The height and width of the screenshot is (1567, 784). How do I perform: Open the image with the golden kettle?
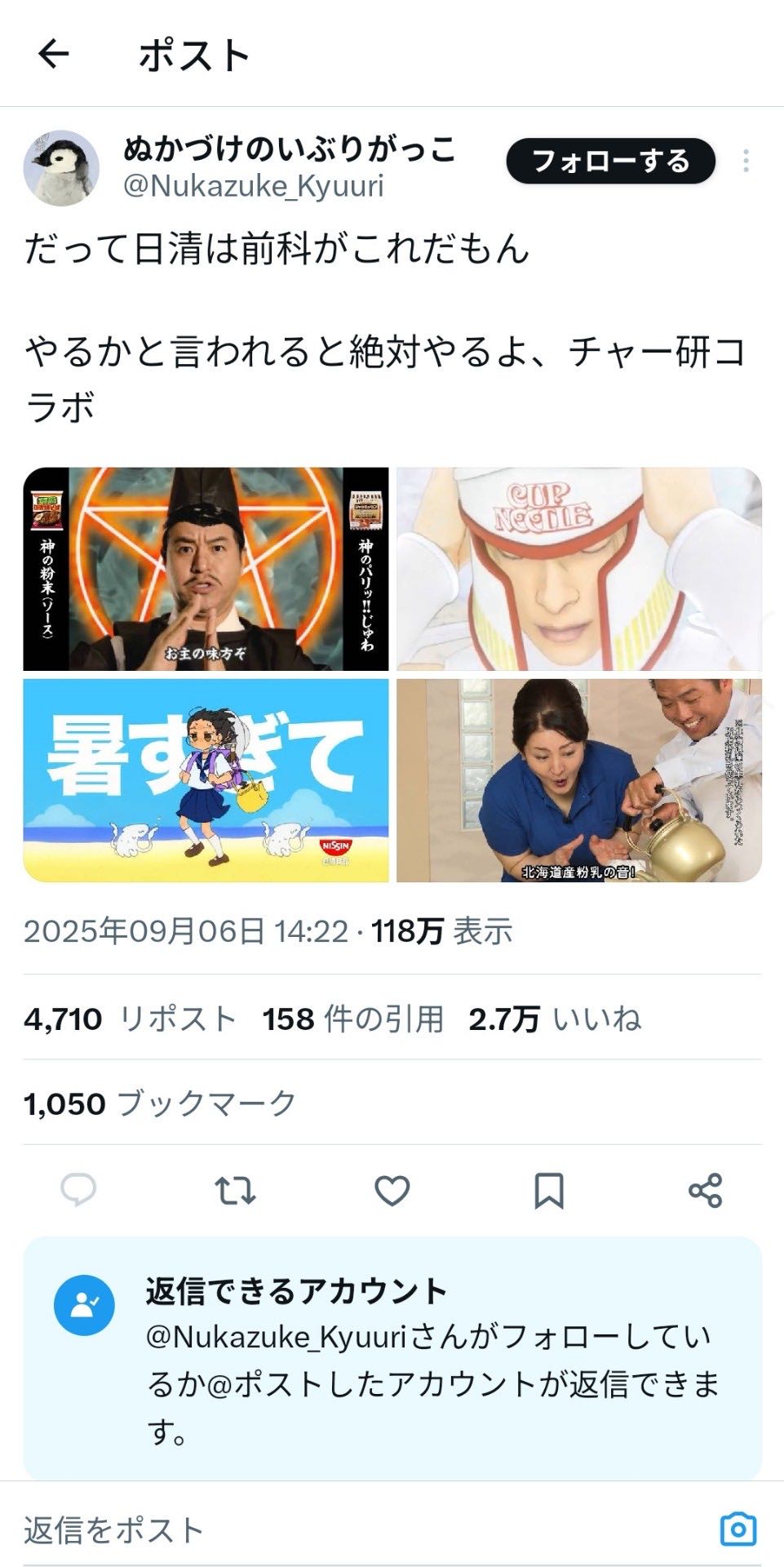[x=578, y=780]
